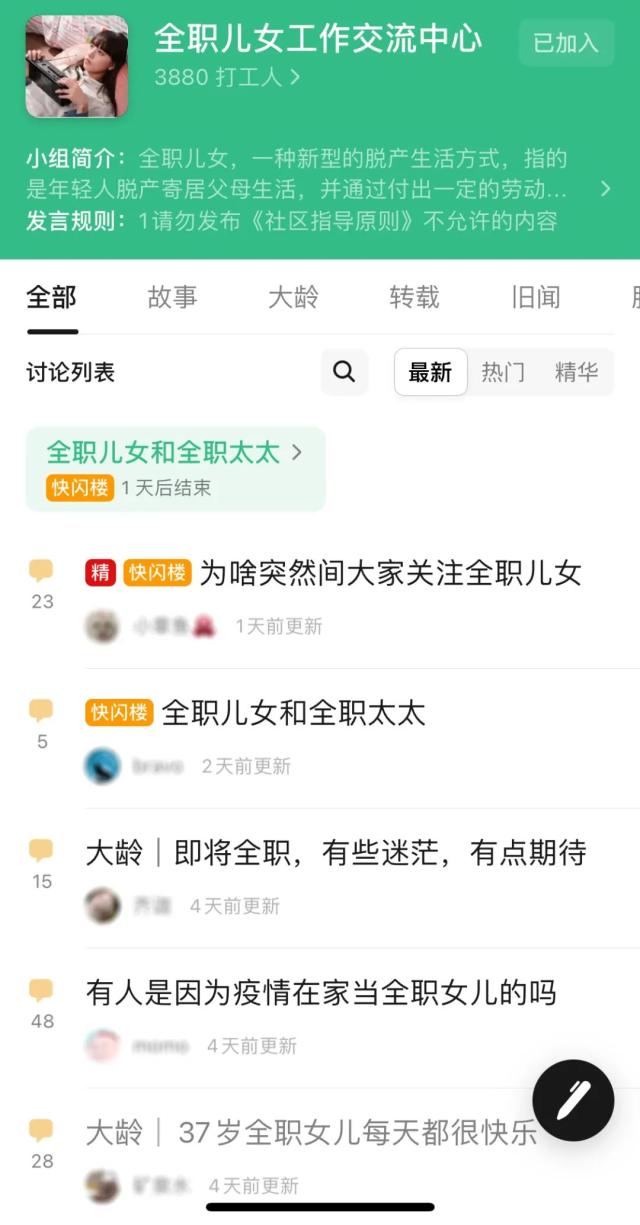Search within the discussion list
The width and height of the screenshot is (640, 1225).
344,372
